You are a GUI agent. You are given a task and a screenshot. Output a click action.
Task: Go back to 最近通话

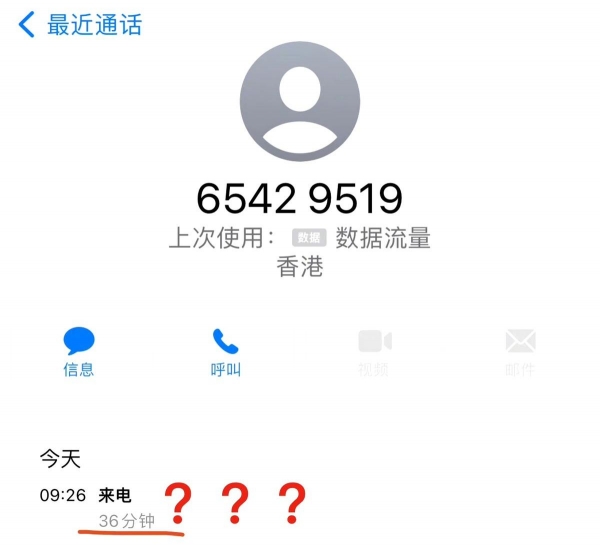click(80, 25)
